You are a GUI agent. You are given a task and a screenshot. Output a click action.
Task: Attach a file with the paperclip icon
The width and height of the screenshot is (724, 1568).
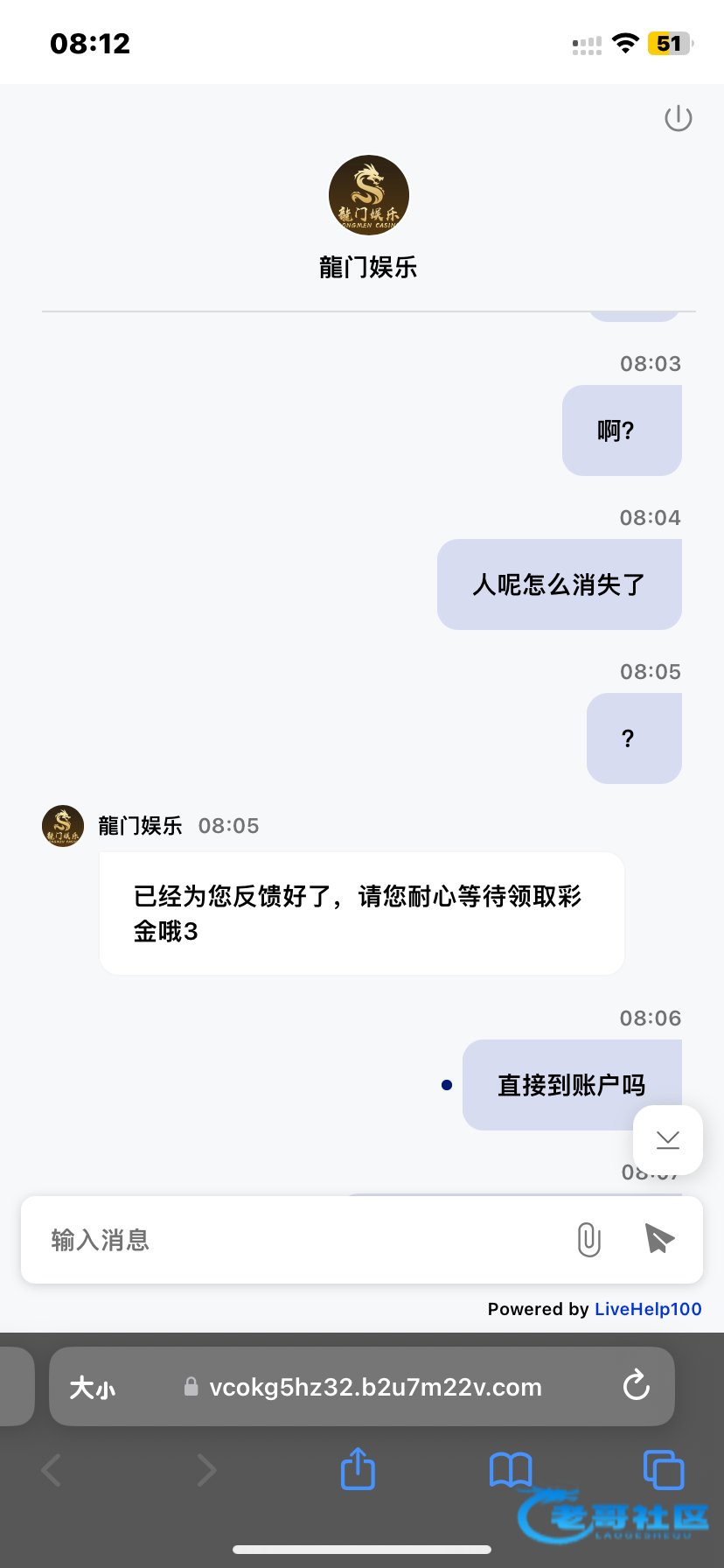pyautogui.click(x=589, y=1240)
